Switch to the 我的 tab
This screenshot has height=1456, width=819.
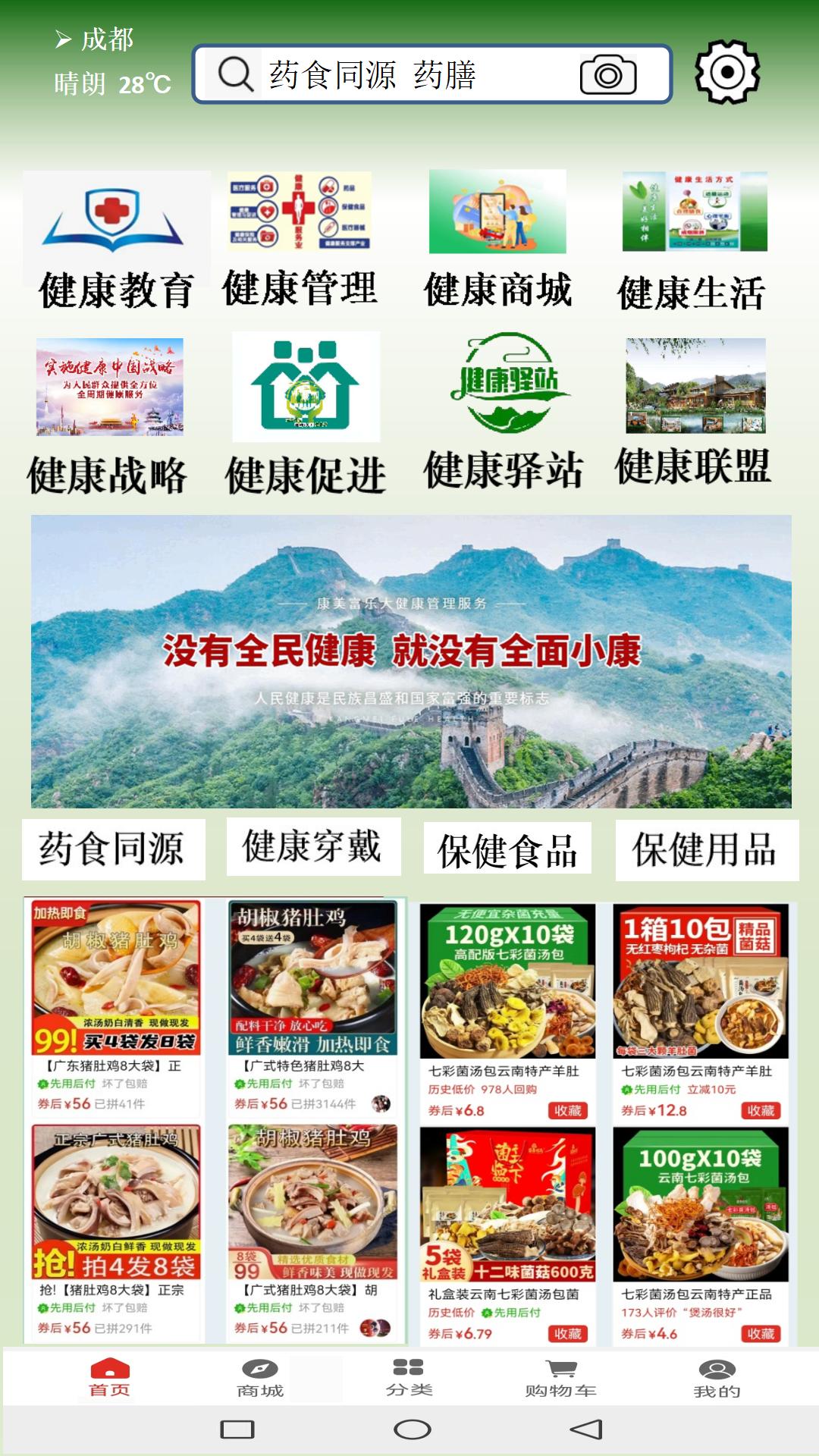coord(717,1378)
